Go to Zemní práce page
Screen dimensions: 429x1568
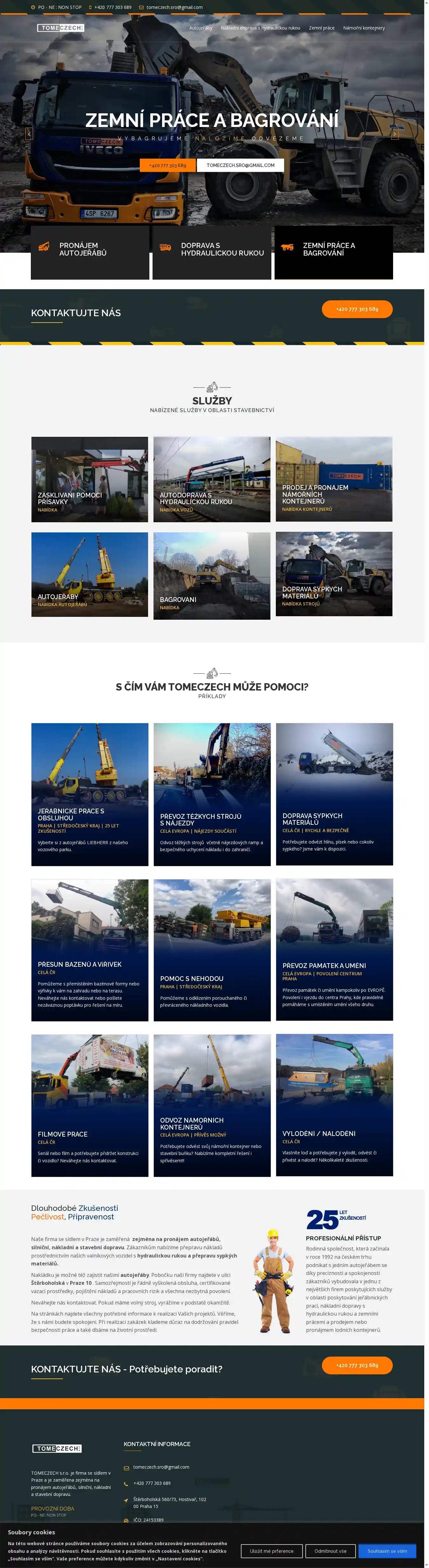321,28
